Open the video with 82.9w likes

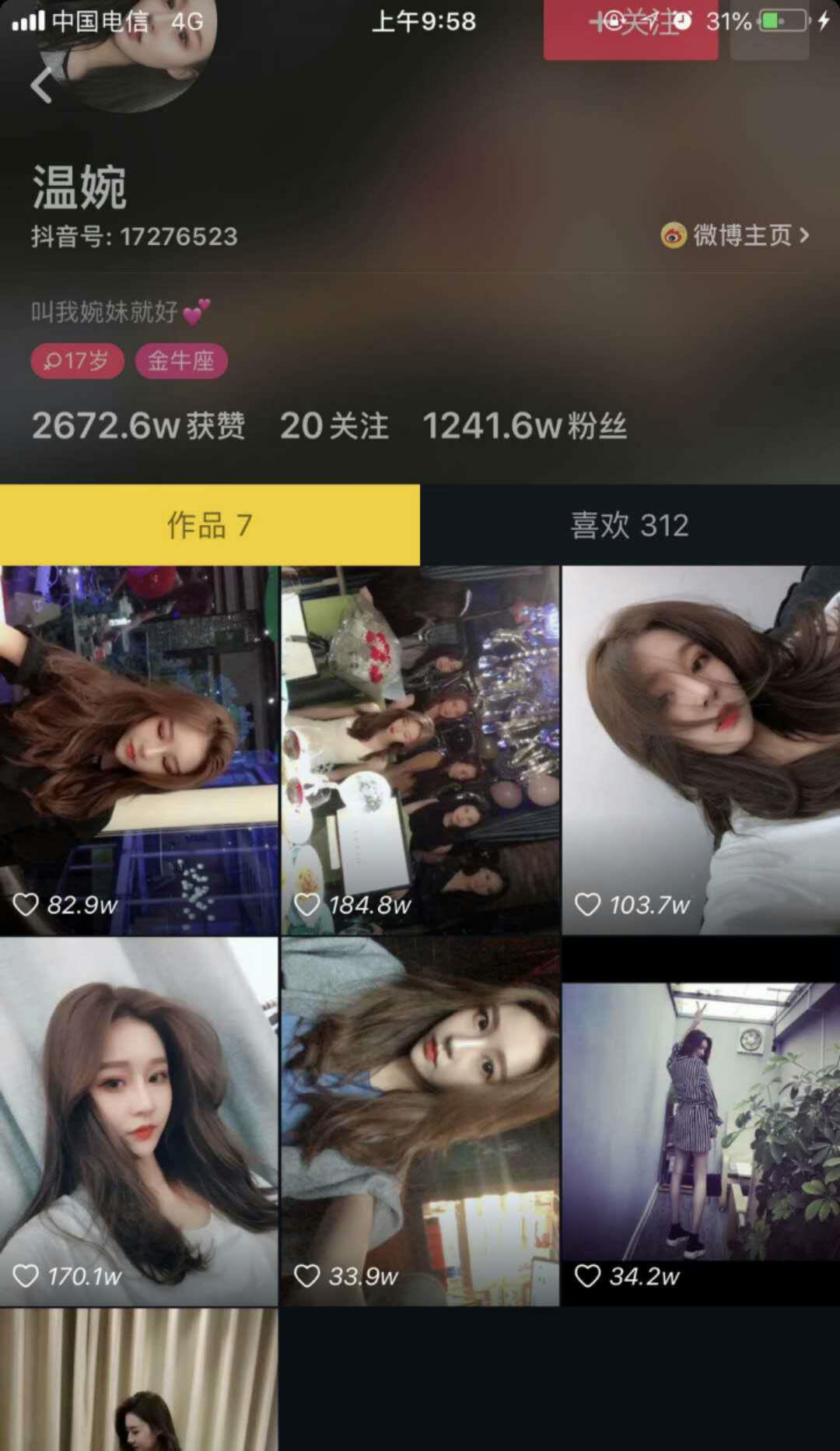[138, 751]
